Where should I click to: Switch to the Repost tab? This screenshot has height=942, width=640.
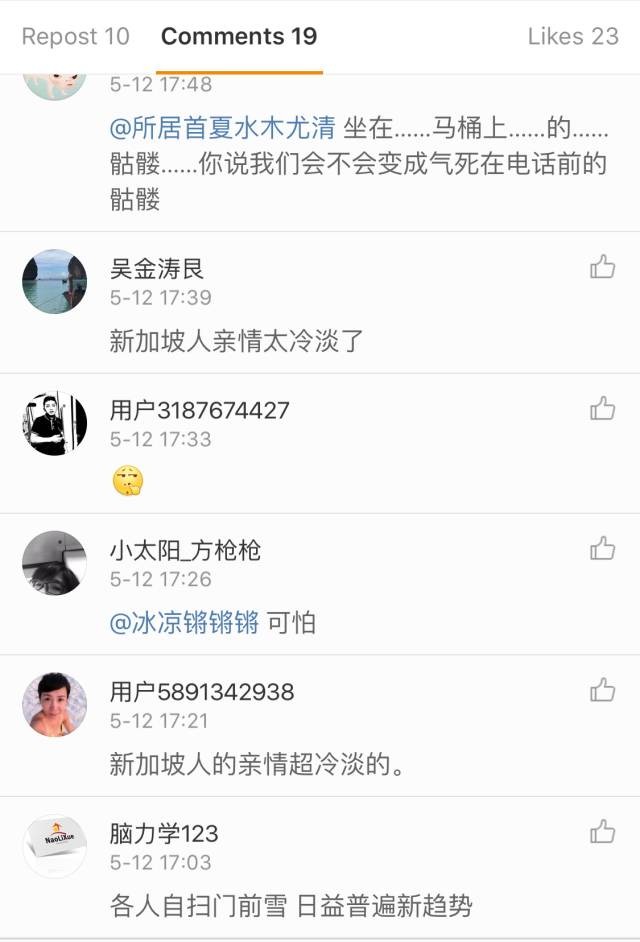coord(75,37)
